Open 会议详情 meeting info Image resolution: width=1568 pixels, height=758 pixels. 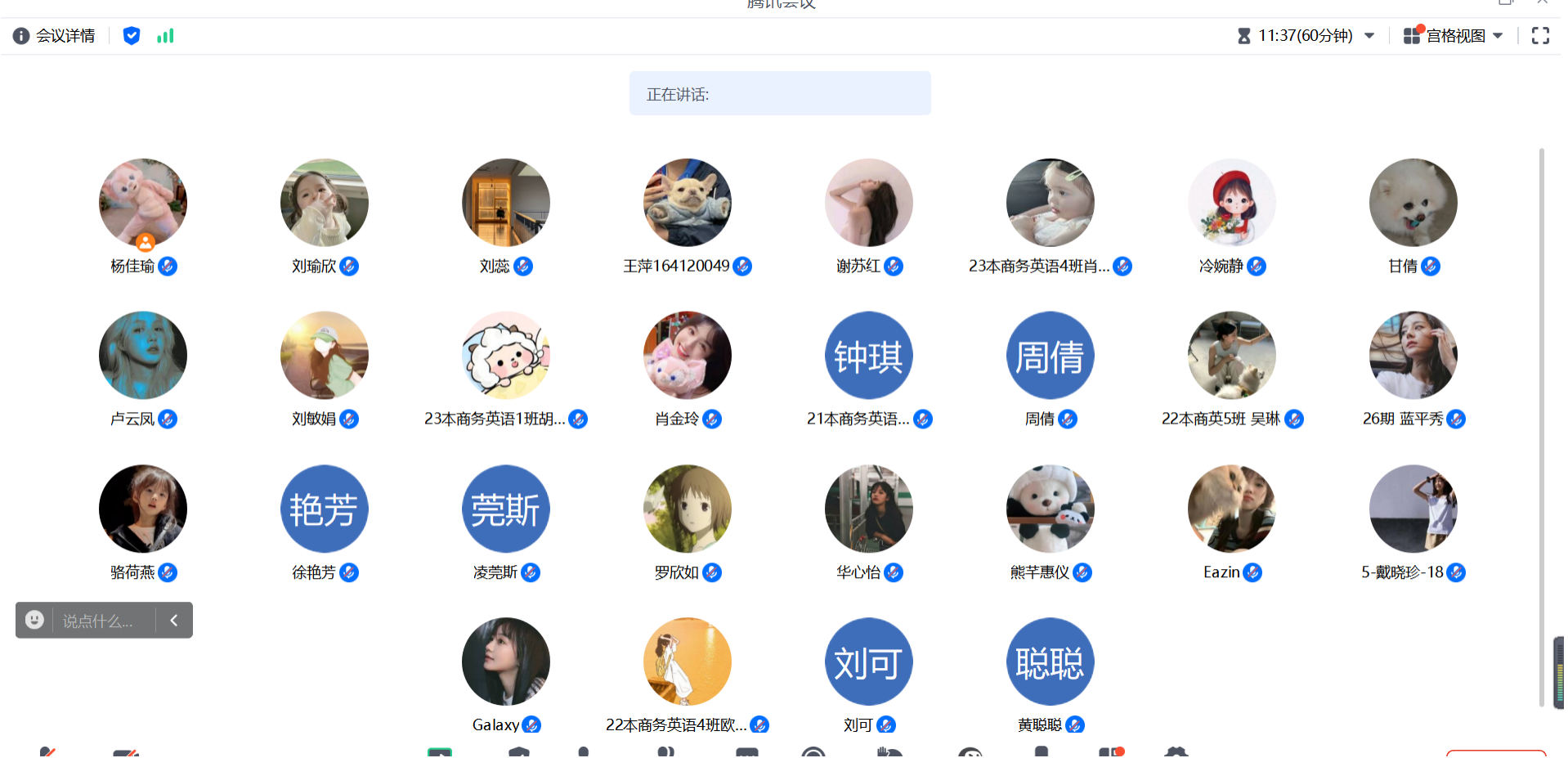[x=54, y=36]
